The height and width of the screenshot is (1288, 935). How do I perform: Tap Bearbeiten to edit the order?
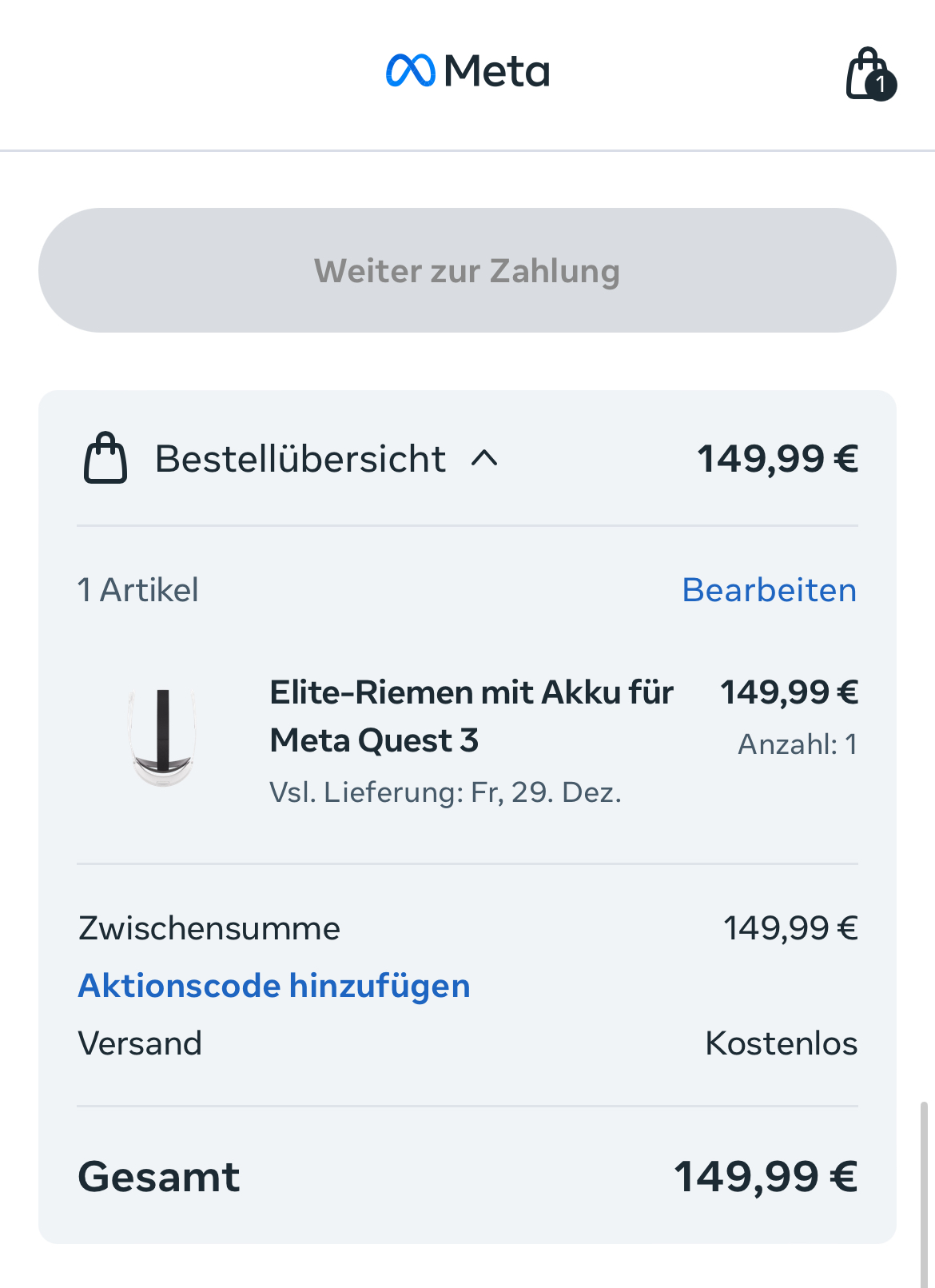(769, 590)
